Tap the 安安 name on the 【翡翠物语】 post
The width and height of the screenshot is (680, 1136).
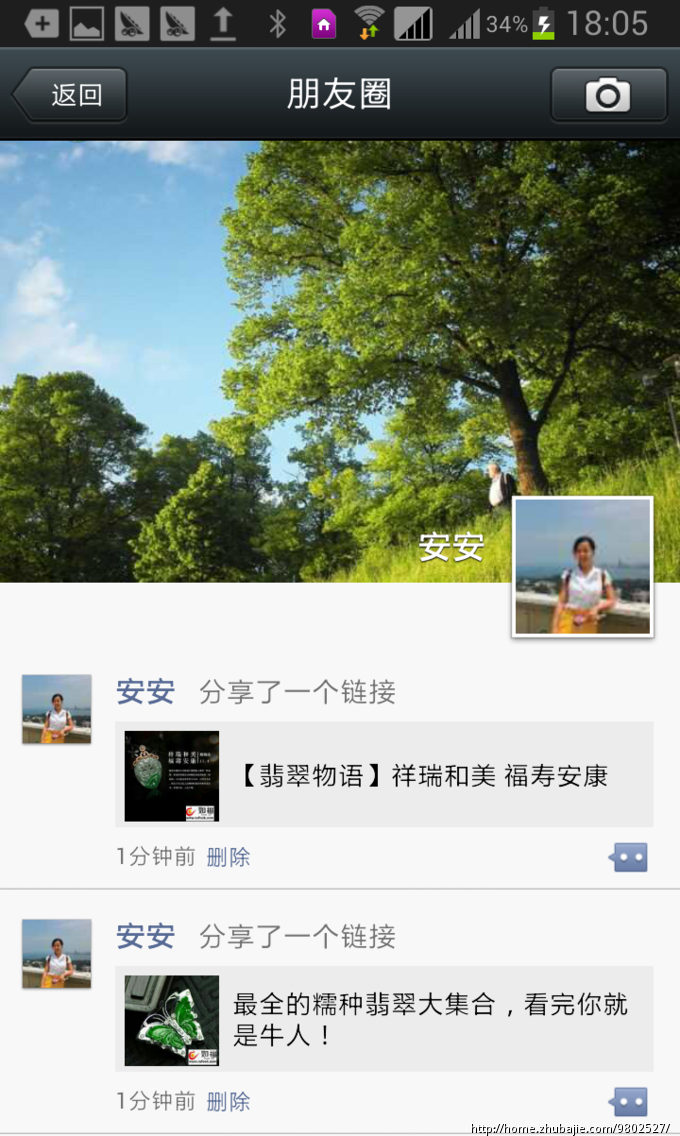click(x=145, y=692)
